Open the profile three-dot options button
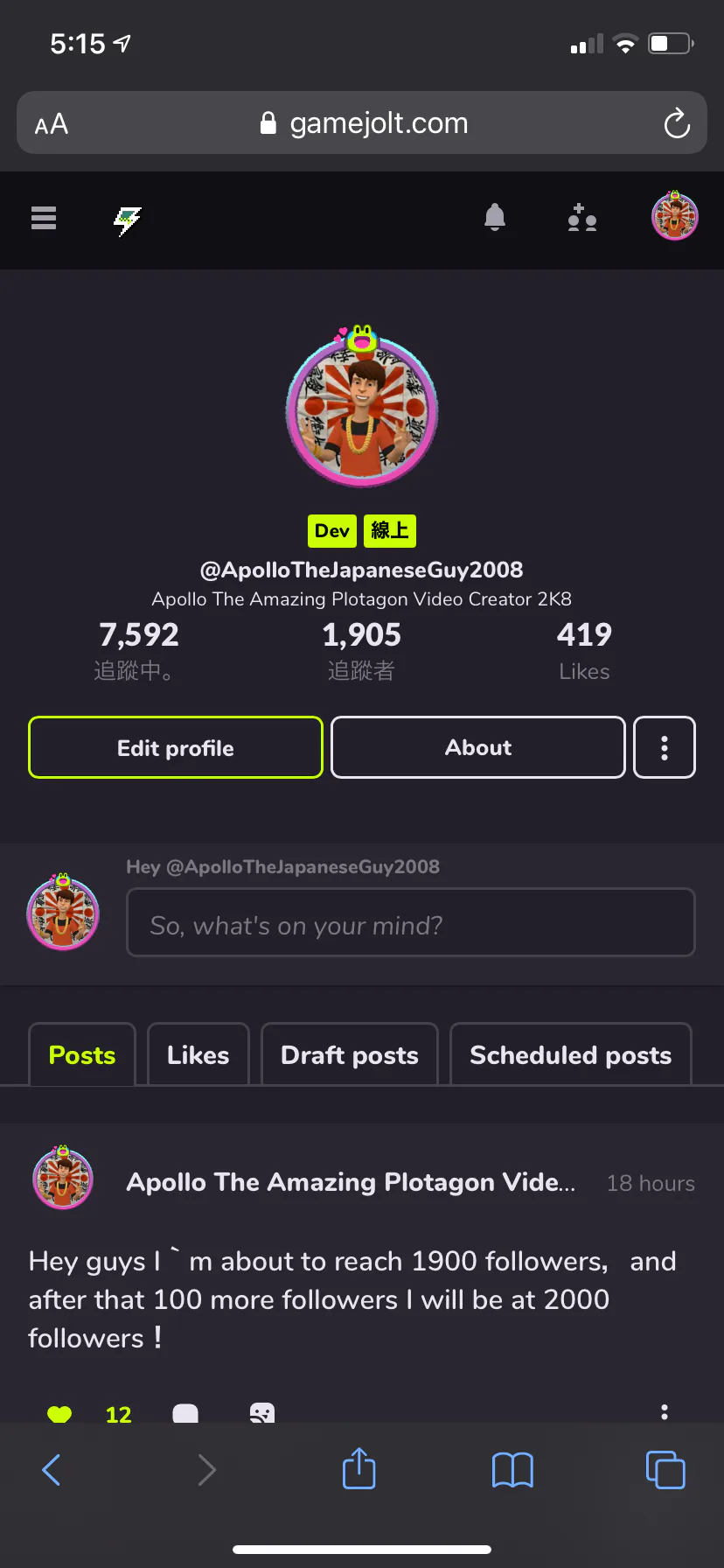 pyautogui.click(x=665, y=748)
